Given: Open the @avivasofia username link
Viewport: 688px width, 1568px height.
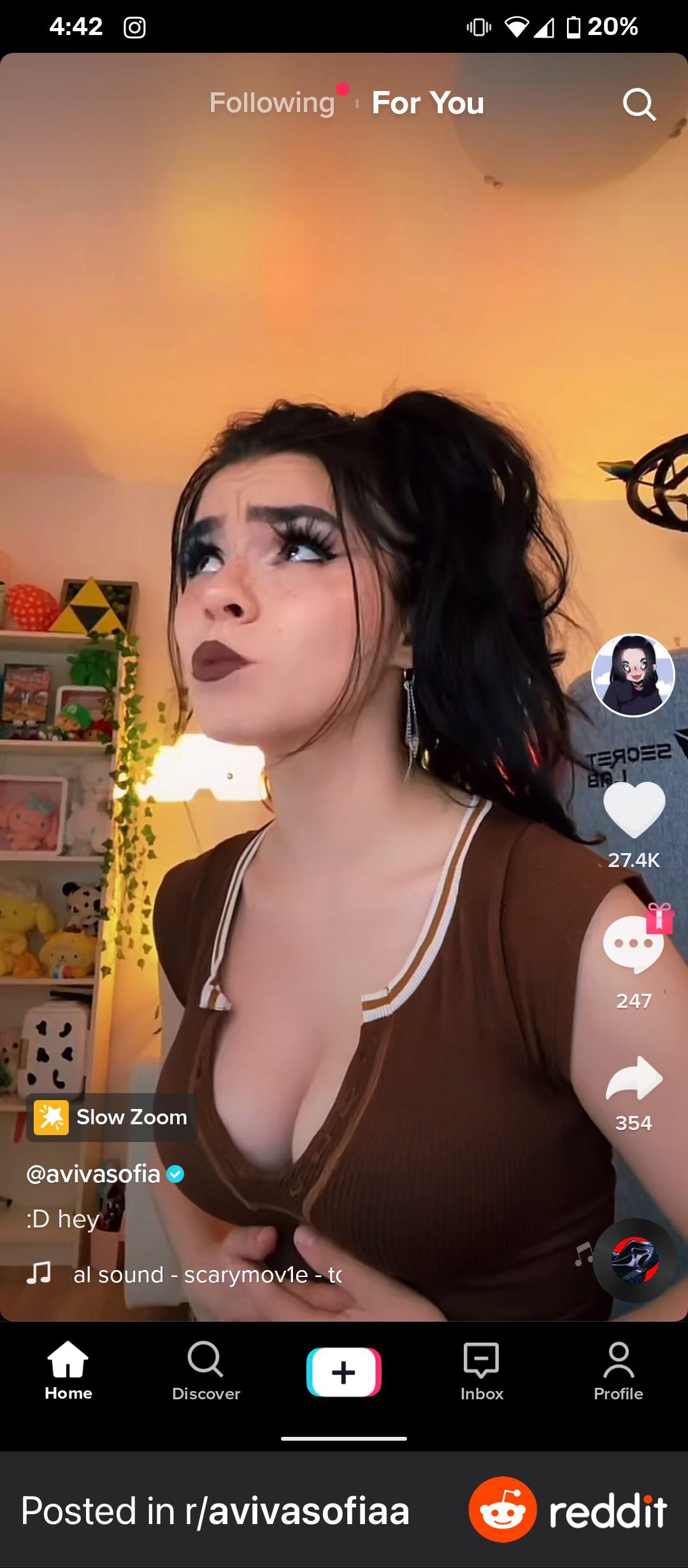Looking at the screenshot, I should click(x=94, y=1174).
